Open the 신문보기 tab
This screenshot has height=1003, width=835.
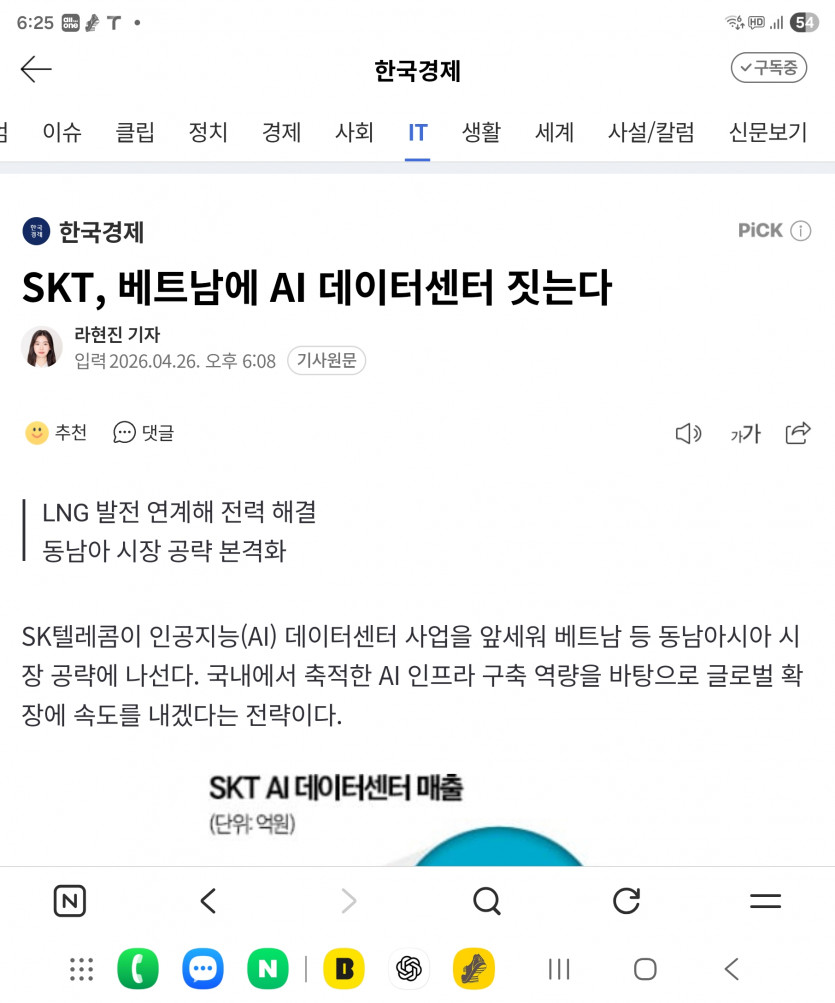[768, 132]
